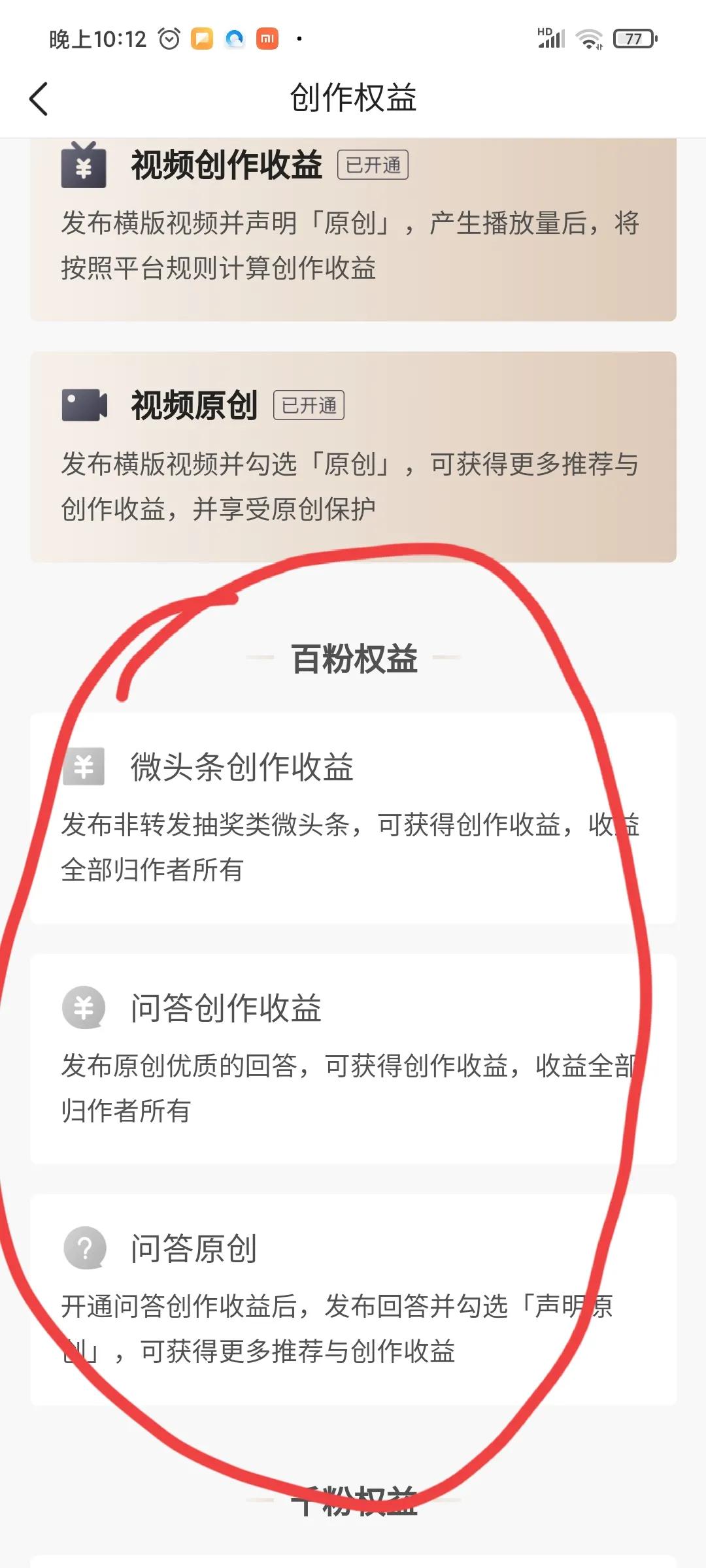Click the orange Mi app icon
This screenshot has width=706, height=1568.
tap(267, 39)
